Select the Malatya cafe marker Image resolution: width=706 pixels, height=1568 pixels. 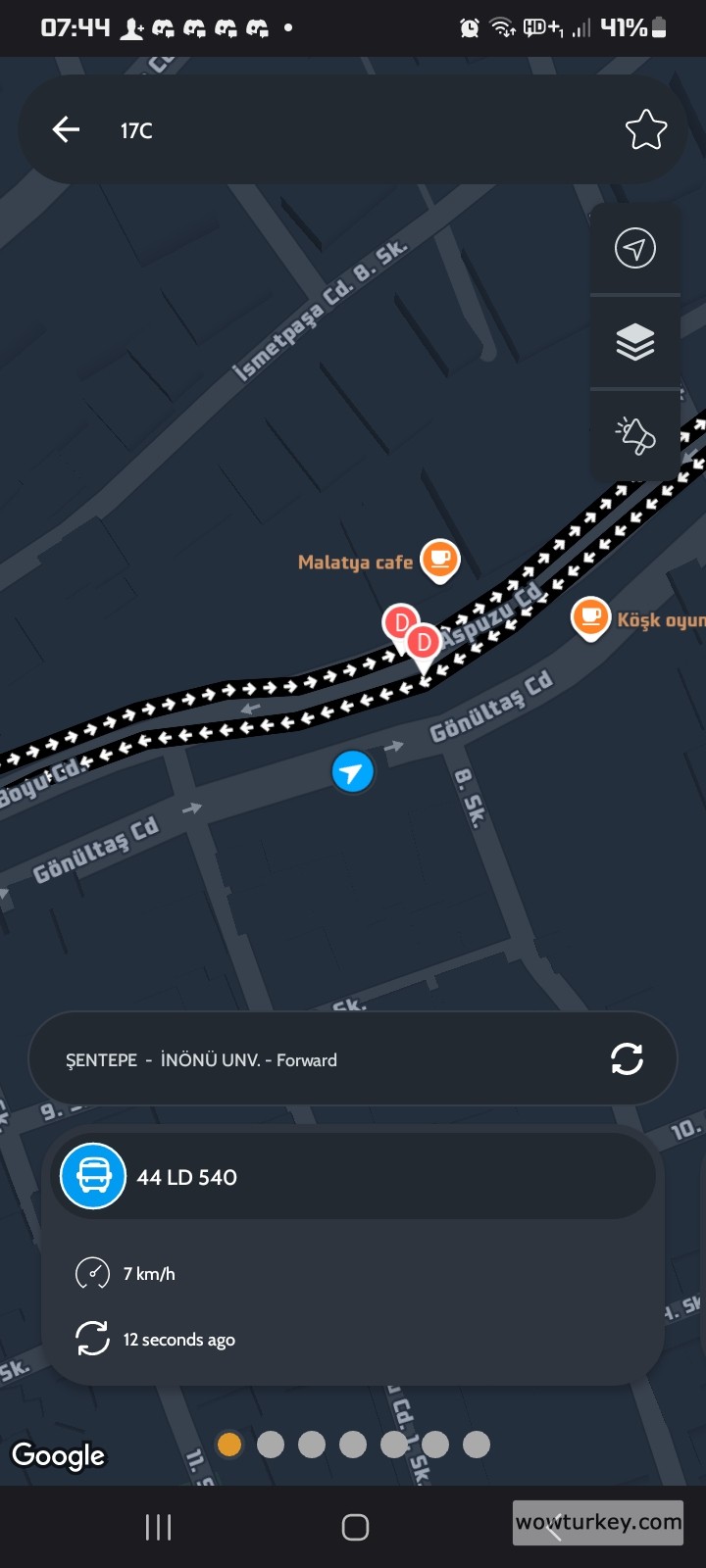439,559
